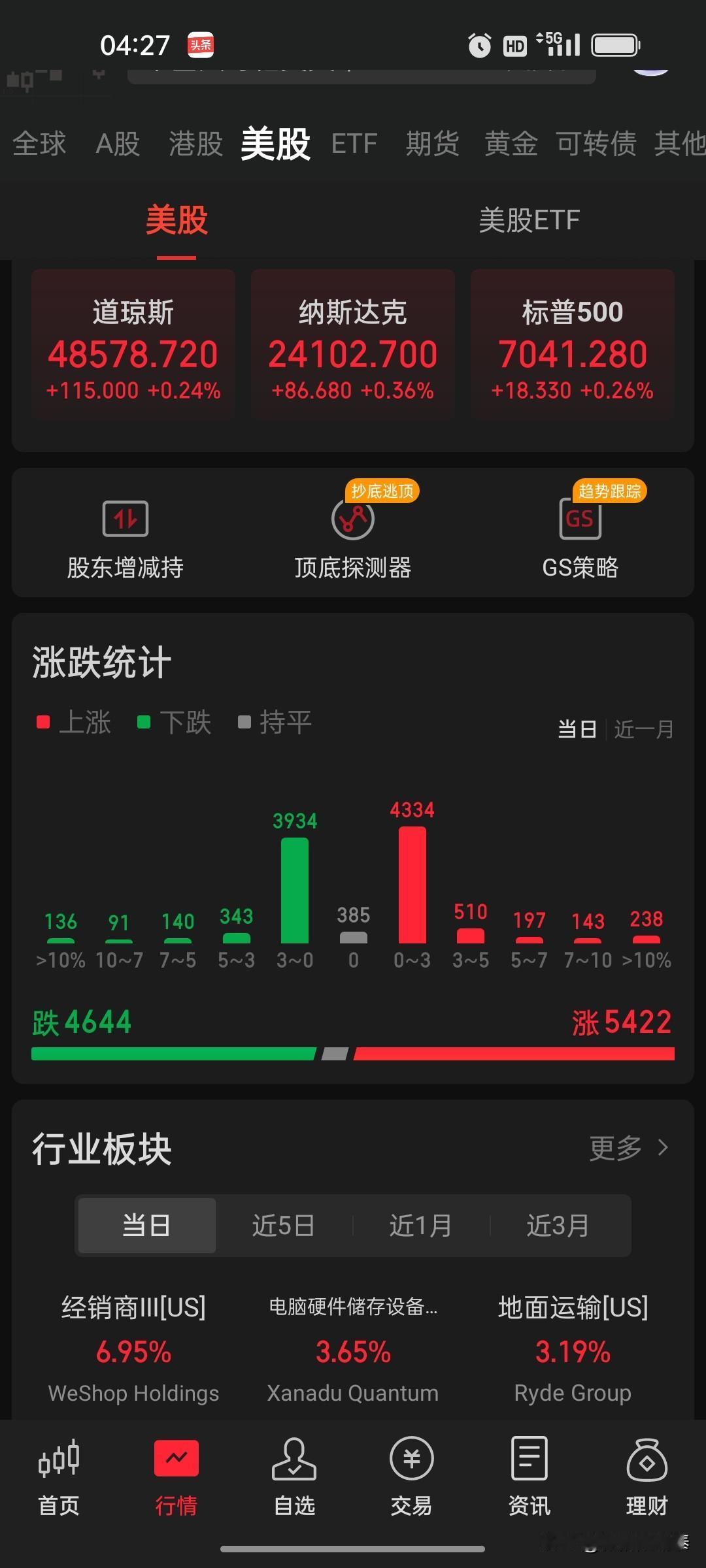
Task: Select 近3月 for industry sector performance
Action: pos(558,1225)
